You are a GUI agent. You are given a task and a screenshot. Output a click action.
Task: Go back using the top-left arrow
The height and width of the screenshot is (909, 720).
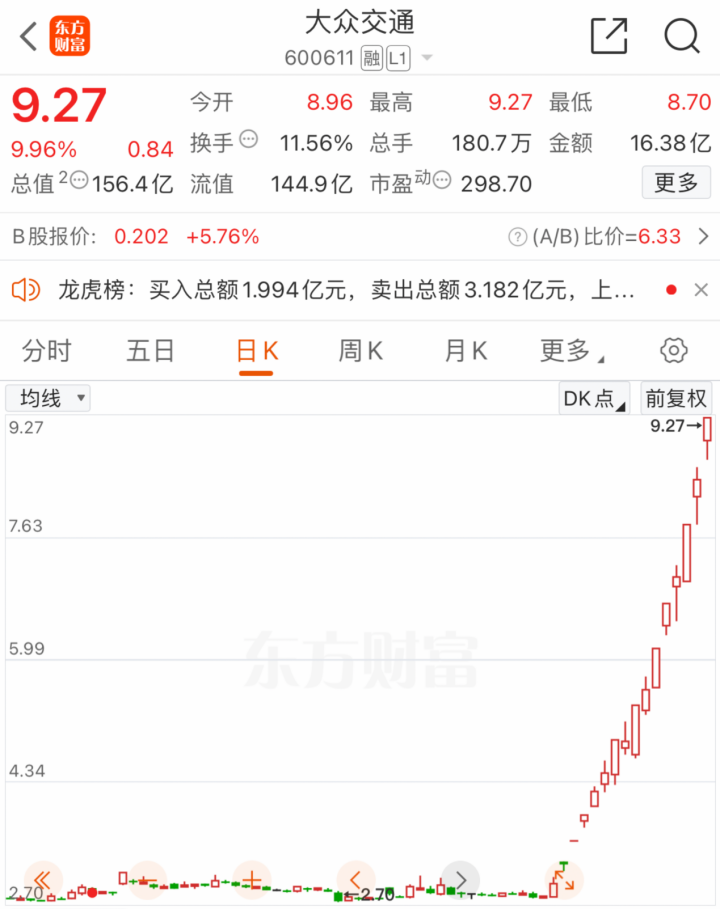[x=28, y=37]
